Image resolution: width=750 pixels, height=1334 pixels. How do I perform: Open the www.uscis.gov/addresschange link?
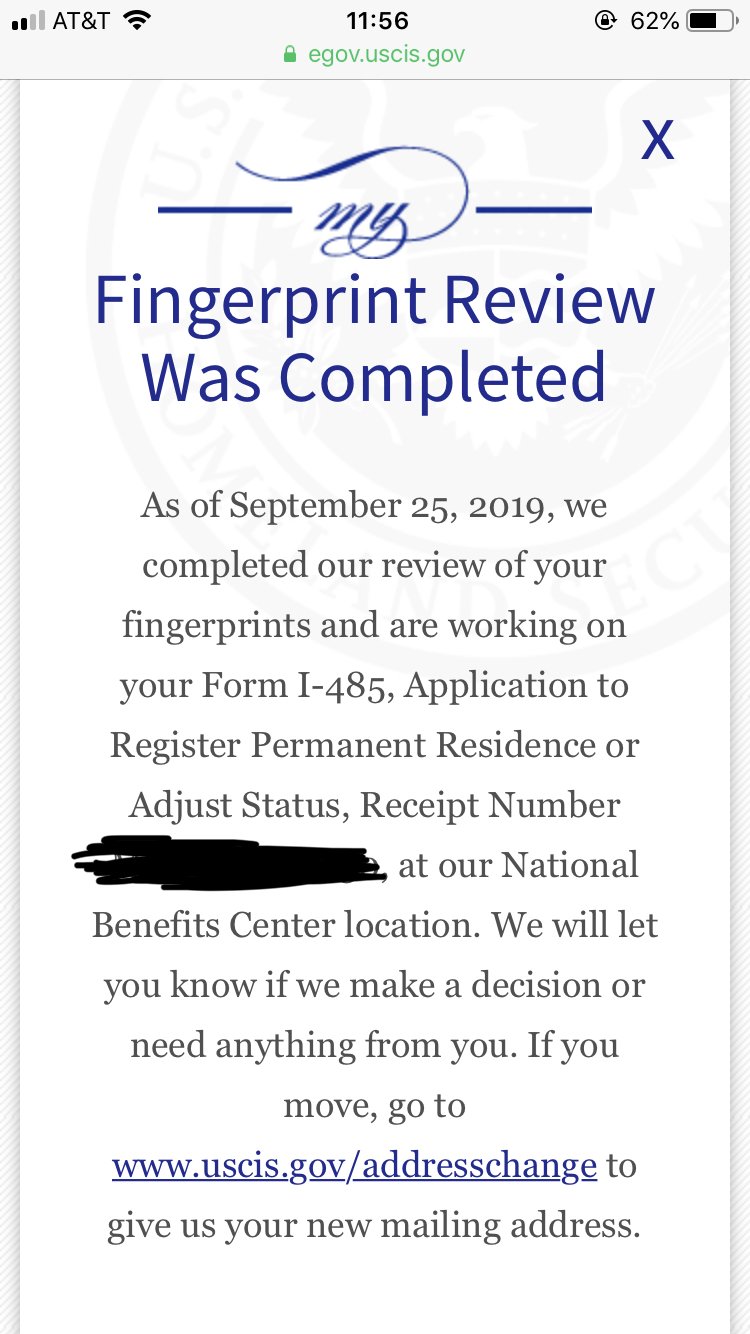(355, 1165)
